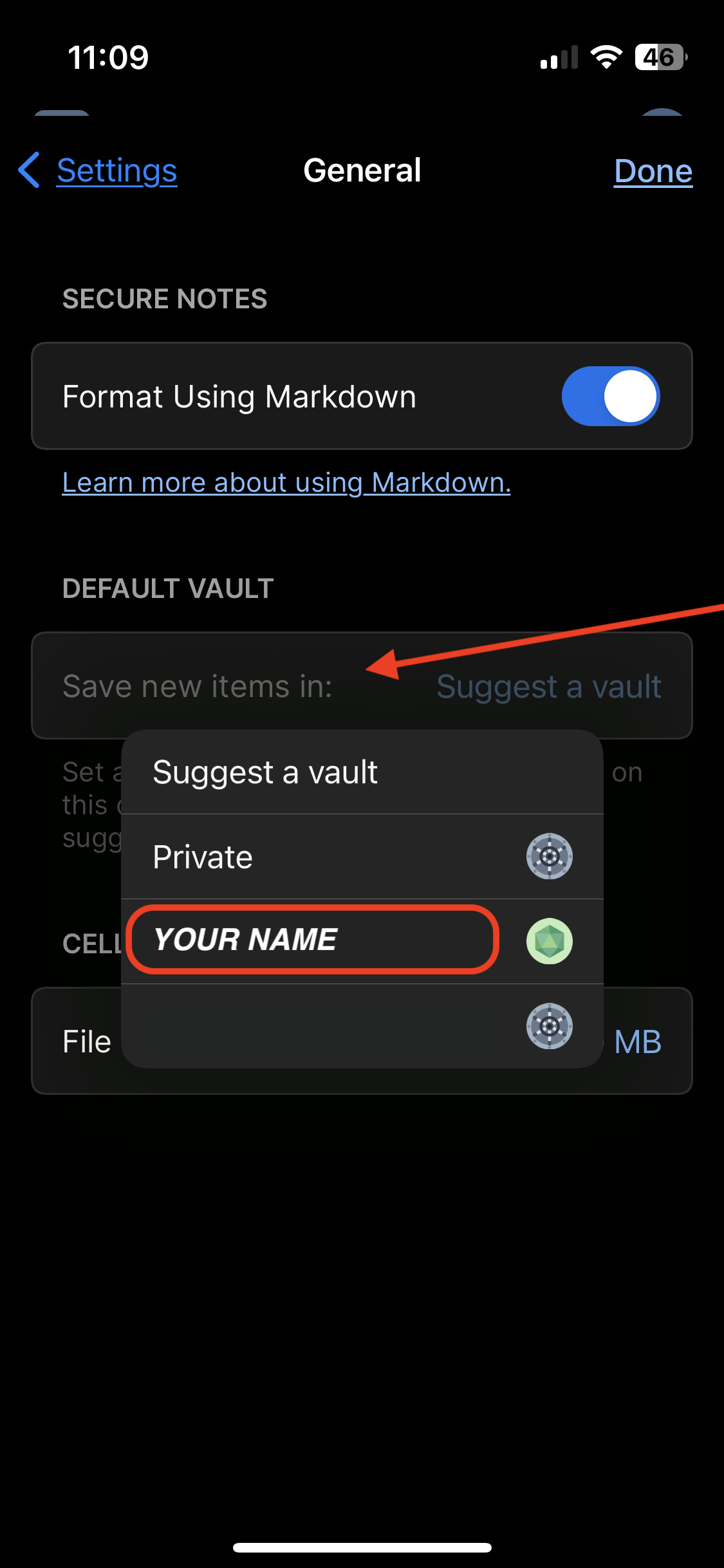The width and height of the screenshot is (724, 1568).
Task: Disable Format Using Markdown switch
Action: click(610, 397)
